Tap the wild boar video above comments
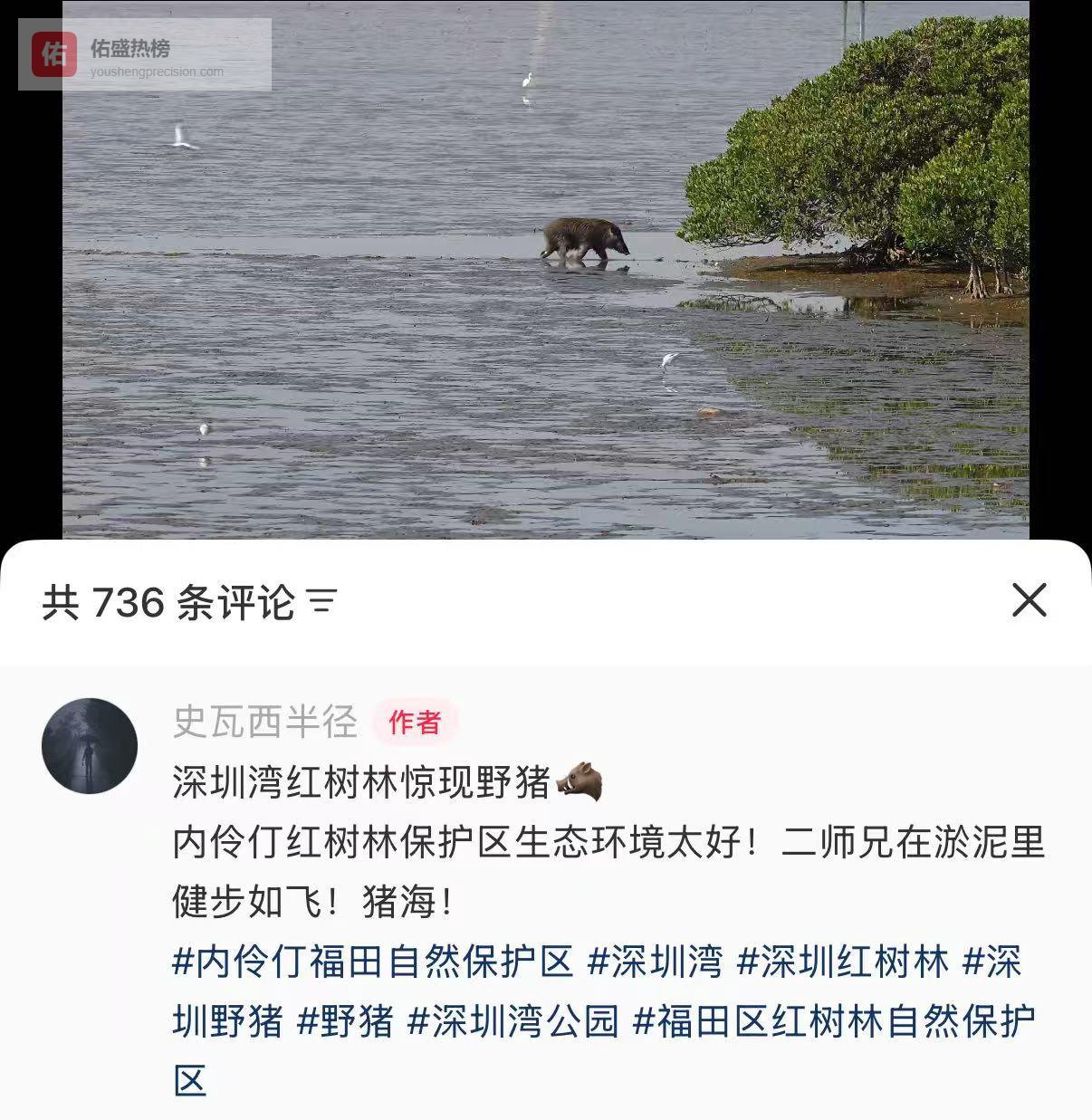This screenshot has width=1092, height=1120. [x=545, y=272]
